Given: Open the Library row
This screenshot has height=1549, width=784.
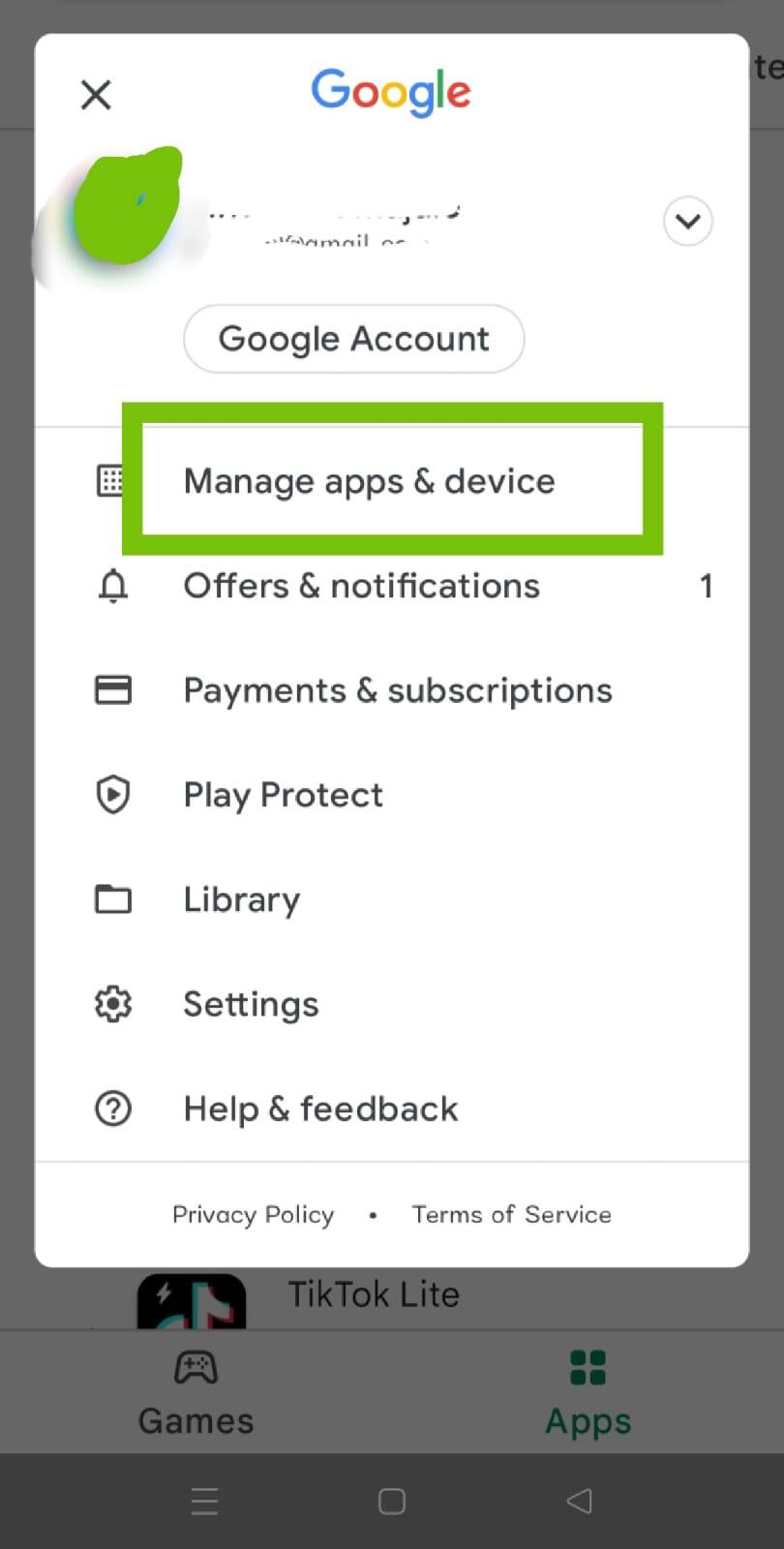Looking at the screenshot, I should [392, 899].
